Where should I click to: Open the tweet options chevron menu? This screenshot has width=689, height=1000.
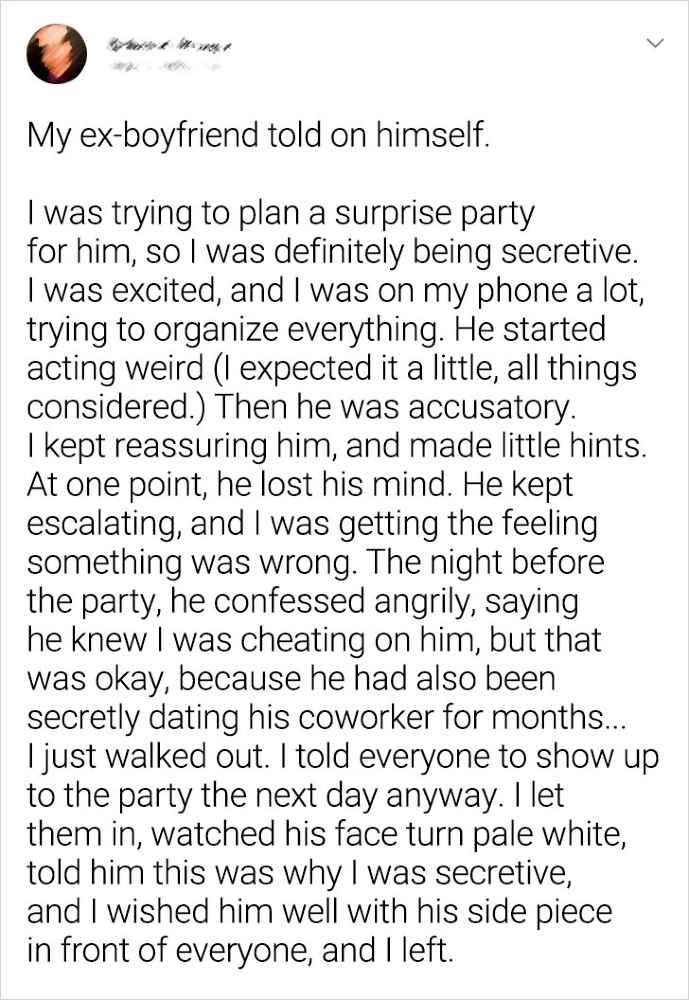[654, 44]
